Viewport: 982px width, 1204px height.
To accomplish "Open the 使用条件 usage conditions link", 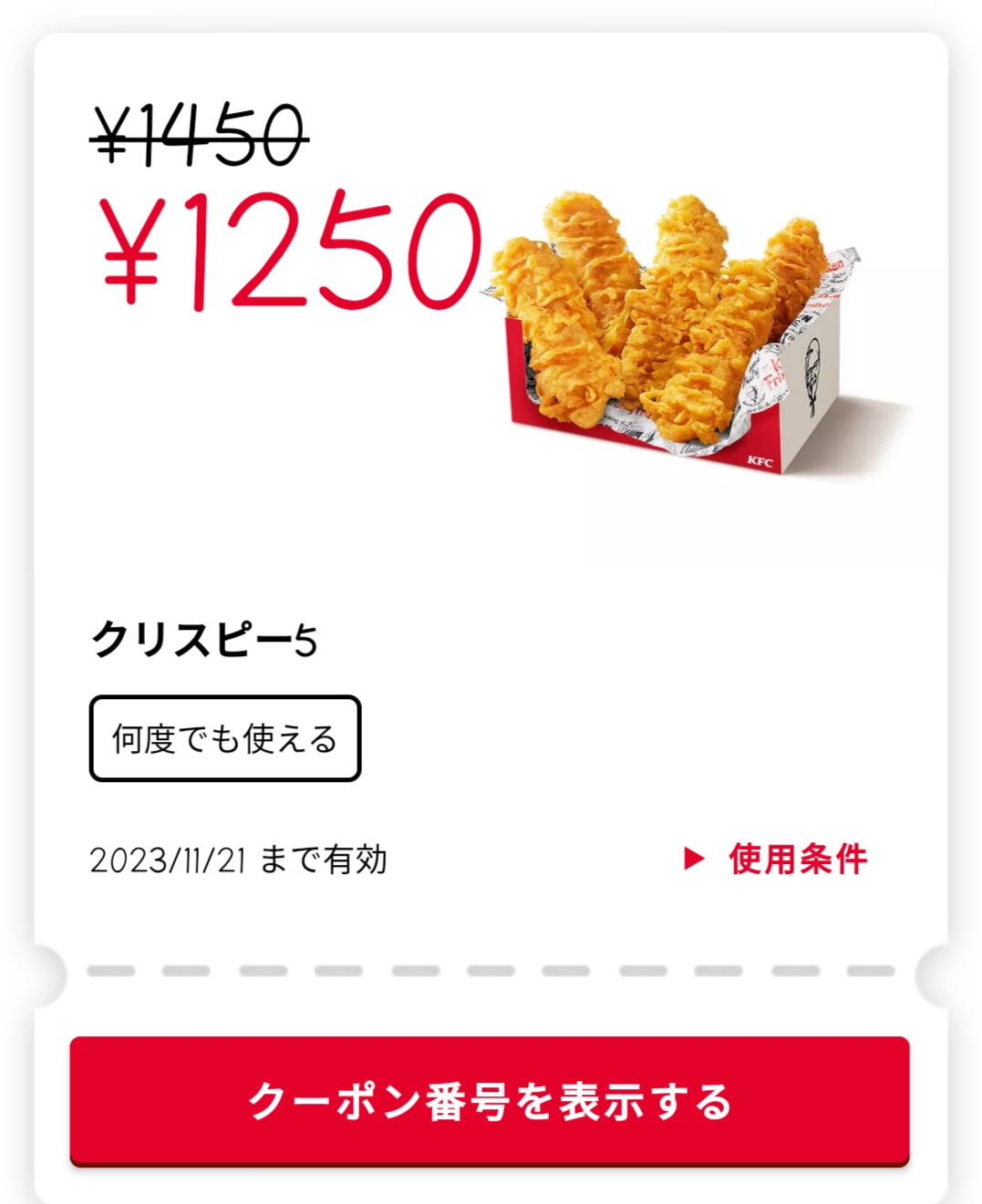I will tap(777, 859).
